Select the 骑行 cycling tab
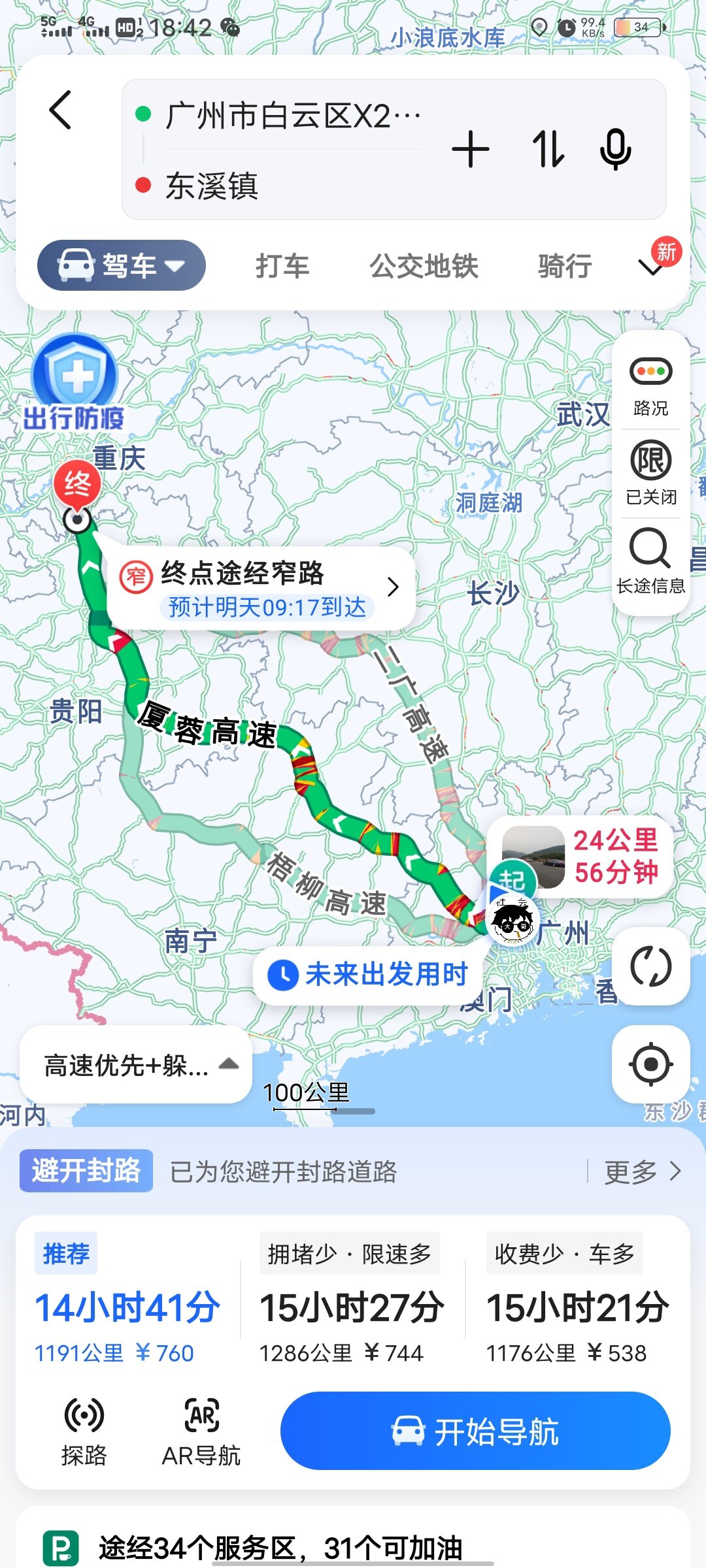 tap(565, 267)
